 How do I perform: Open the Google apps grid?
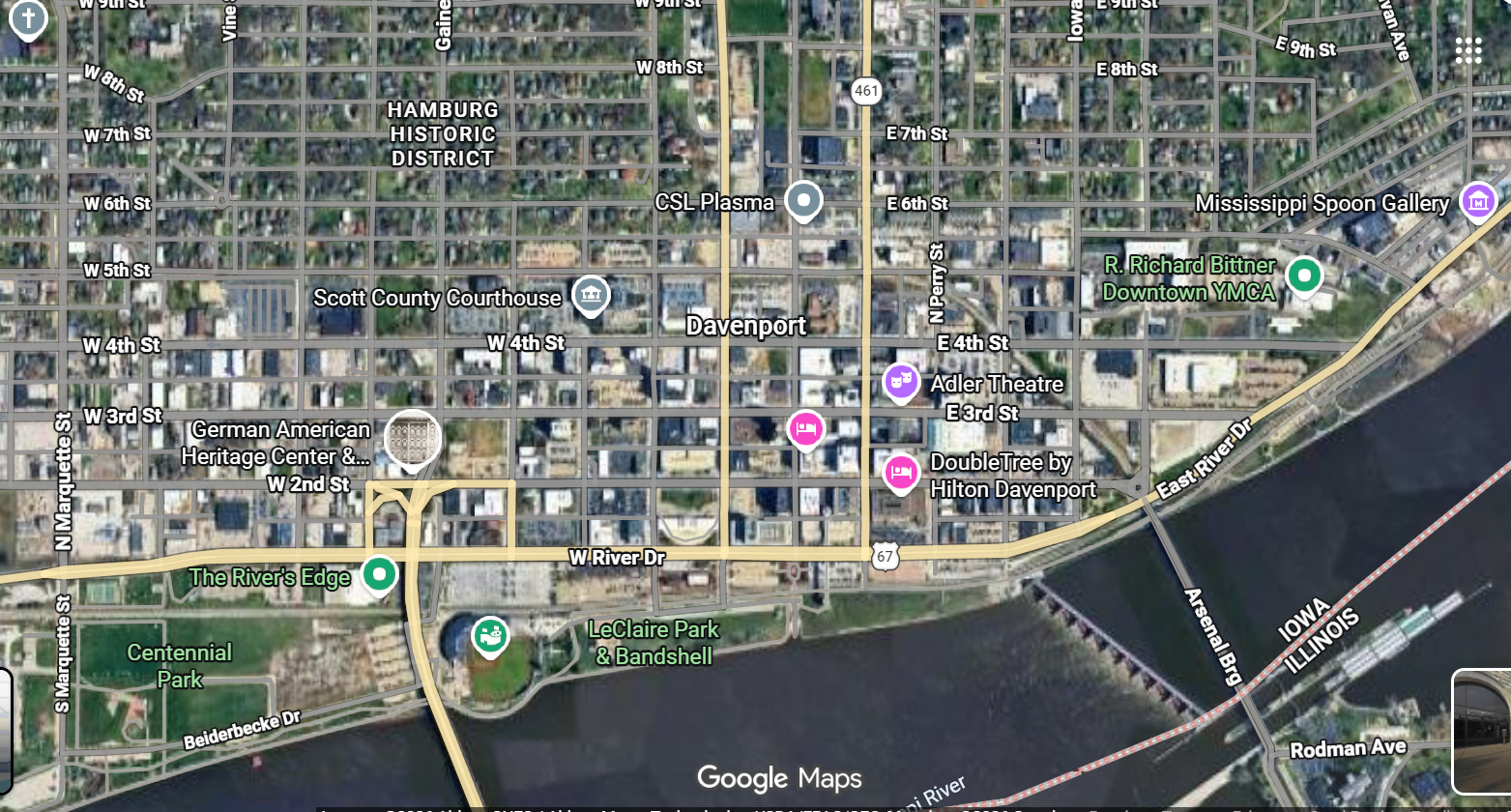[x=1467, y=51]
